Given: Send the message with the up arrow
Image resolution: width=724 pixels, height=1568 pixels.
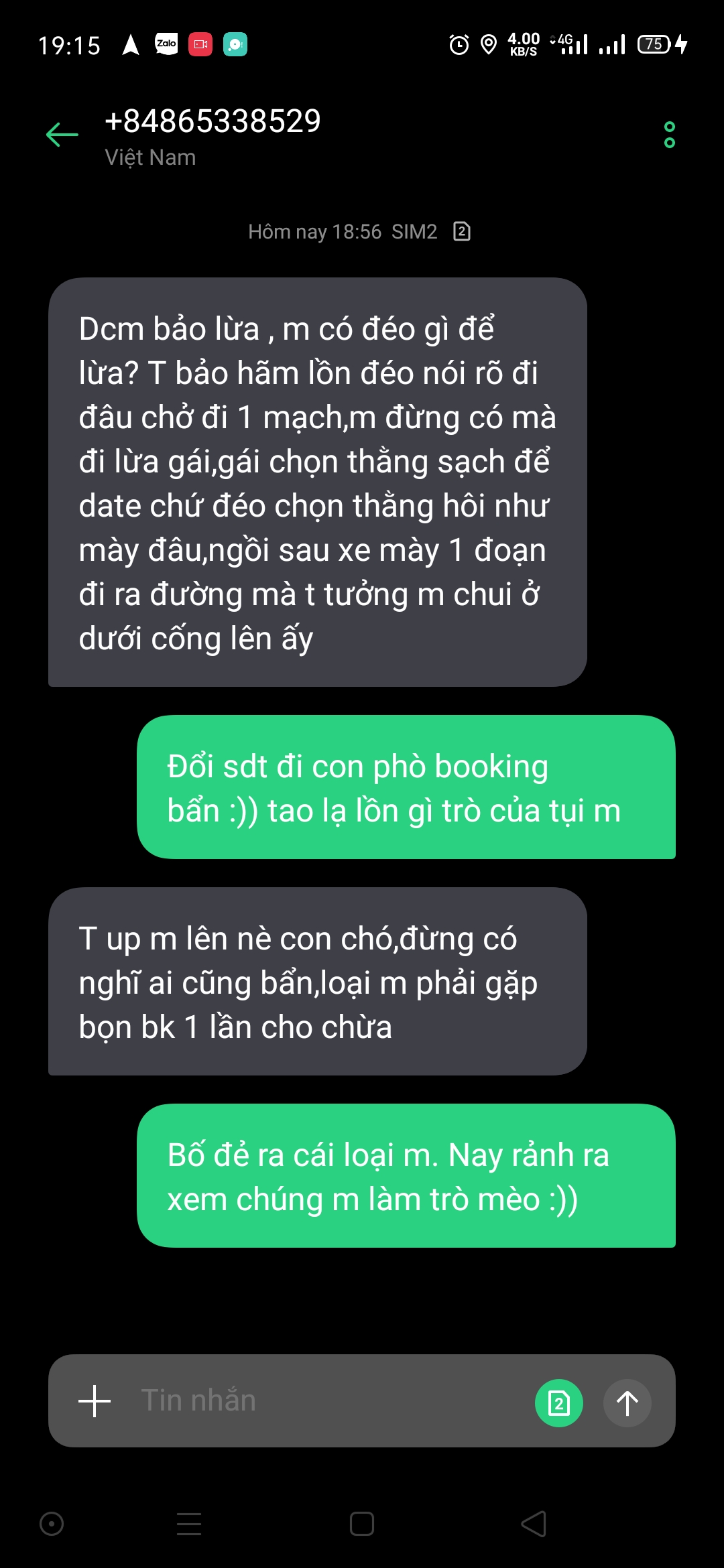Looking at the screenshot, I should (x=627, y=1402).
